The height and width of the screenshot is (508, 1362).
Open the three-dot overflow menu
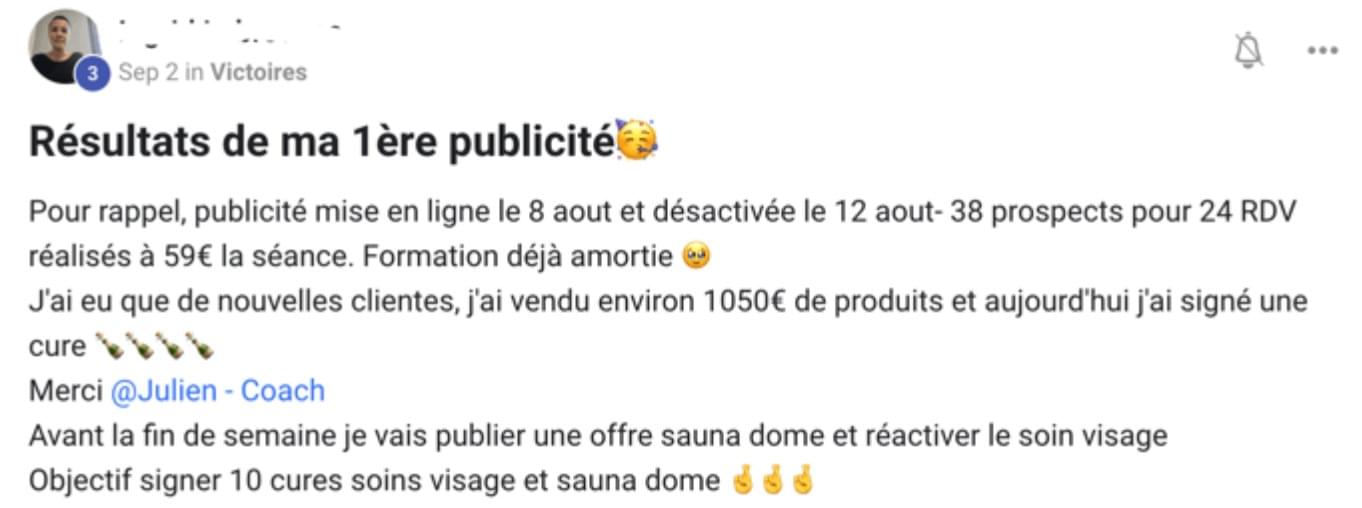click(x=1322, y=50)
